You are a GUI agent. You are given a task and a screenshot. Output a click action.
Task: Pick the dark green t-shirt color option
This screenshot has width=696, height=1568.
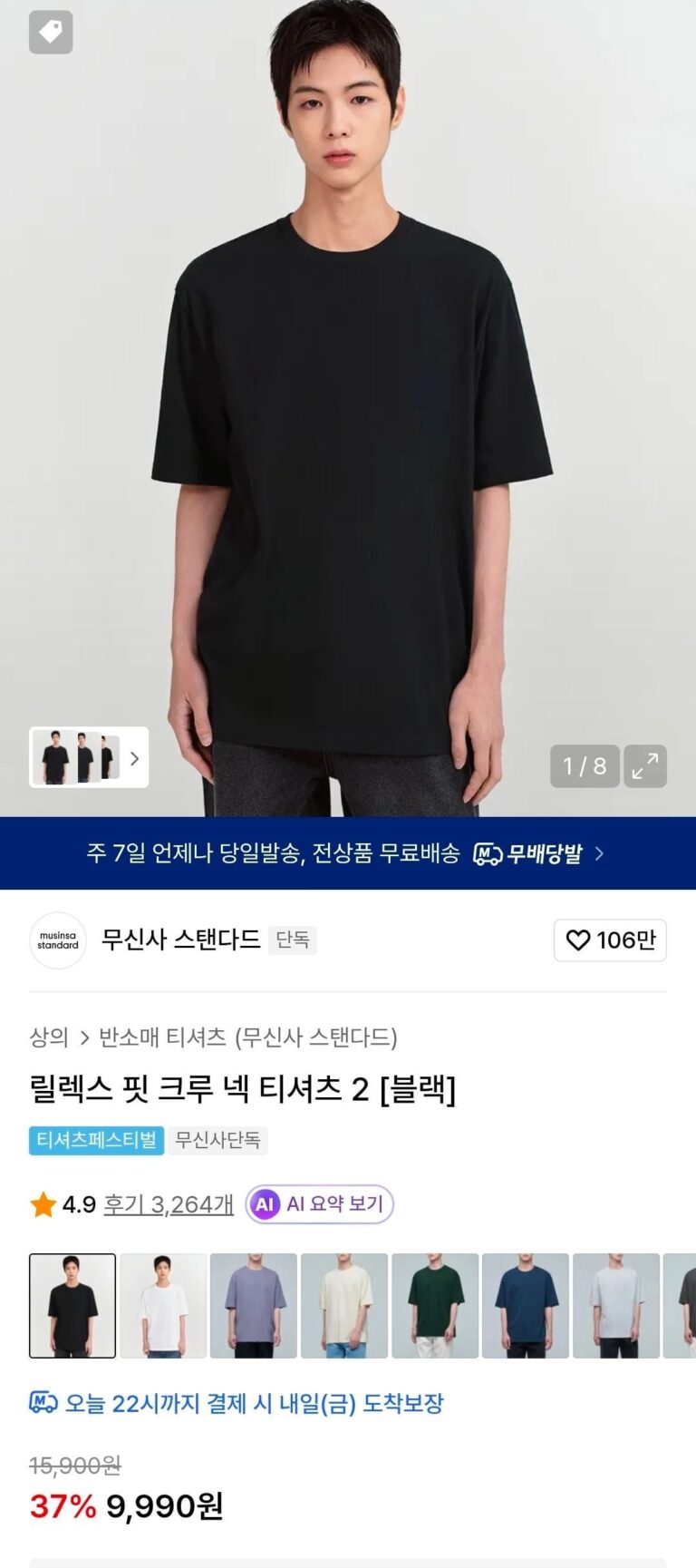click(x=435, y=1305)
